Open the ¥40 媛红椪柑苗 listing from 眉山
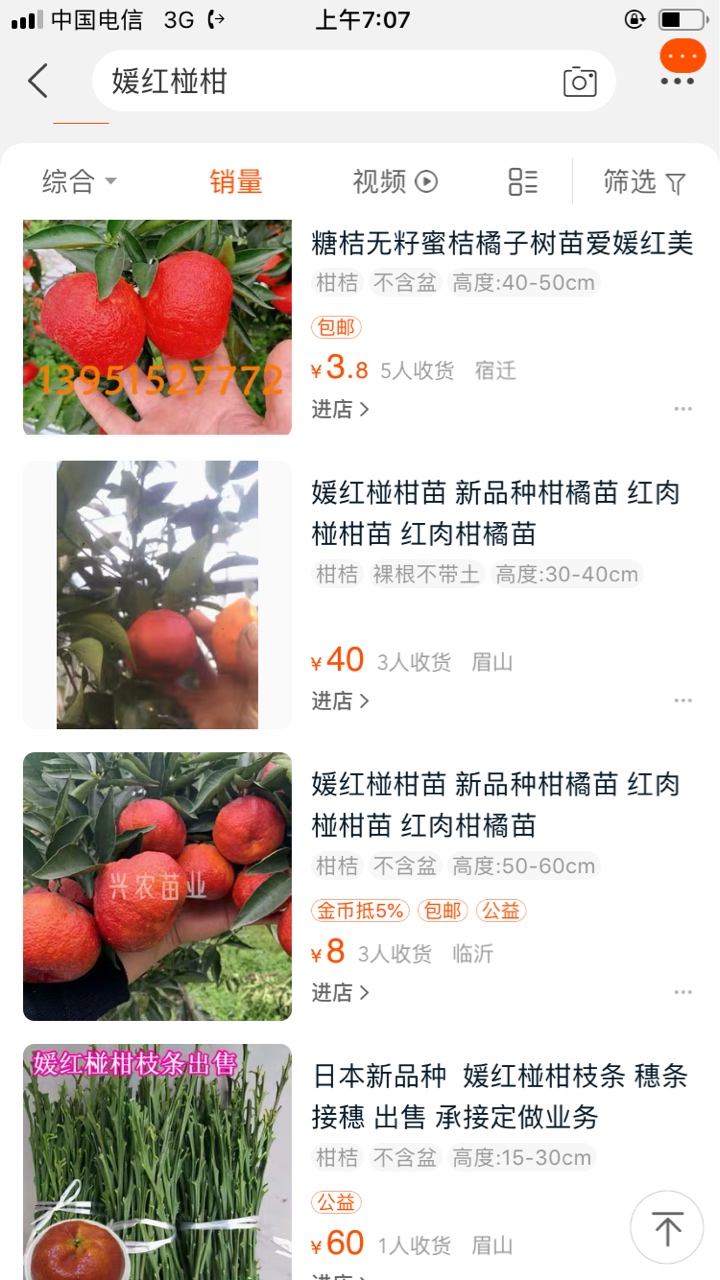The height and width of the screenshot is (1280, 720). (495, 513)
